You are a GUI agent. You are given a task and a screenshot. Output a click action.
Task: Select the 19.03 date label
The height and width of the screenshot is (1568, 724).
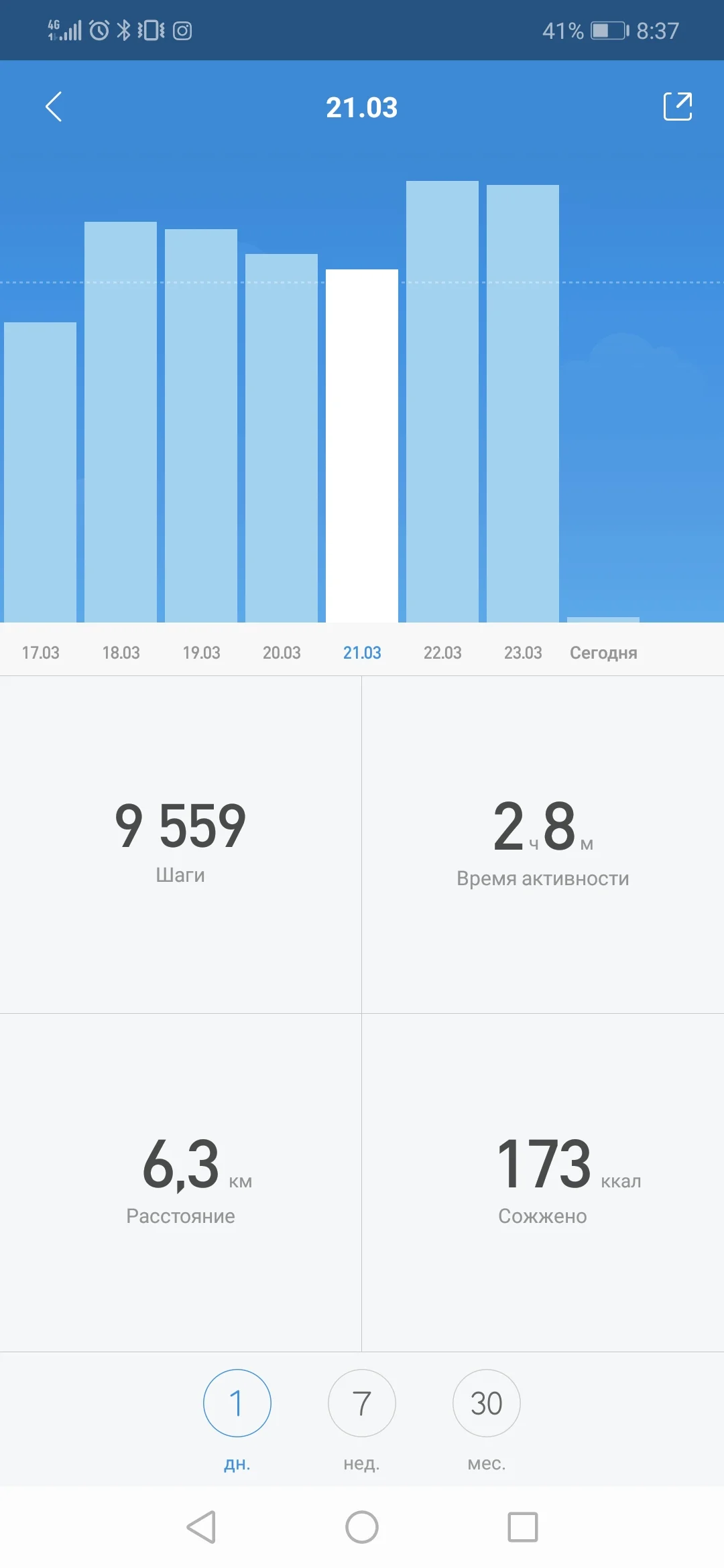(x=202, y=652)
